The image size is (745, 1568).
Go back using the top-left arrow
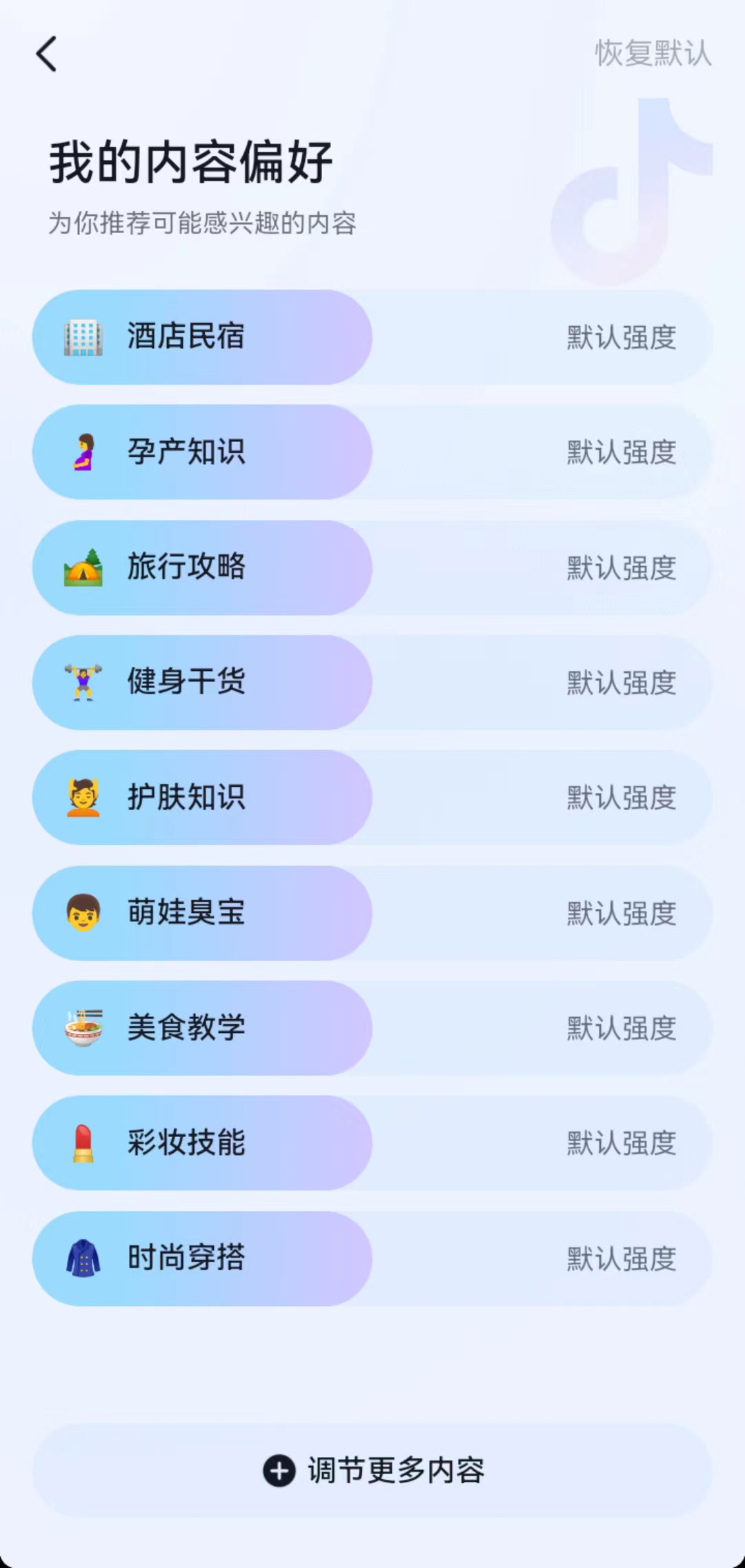point(46,54)
